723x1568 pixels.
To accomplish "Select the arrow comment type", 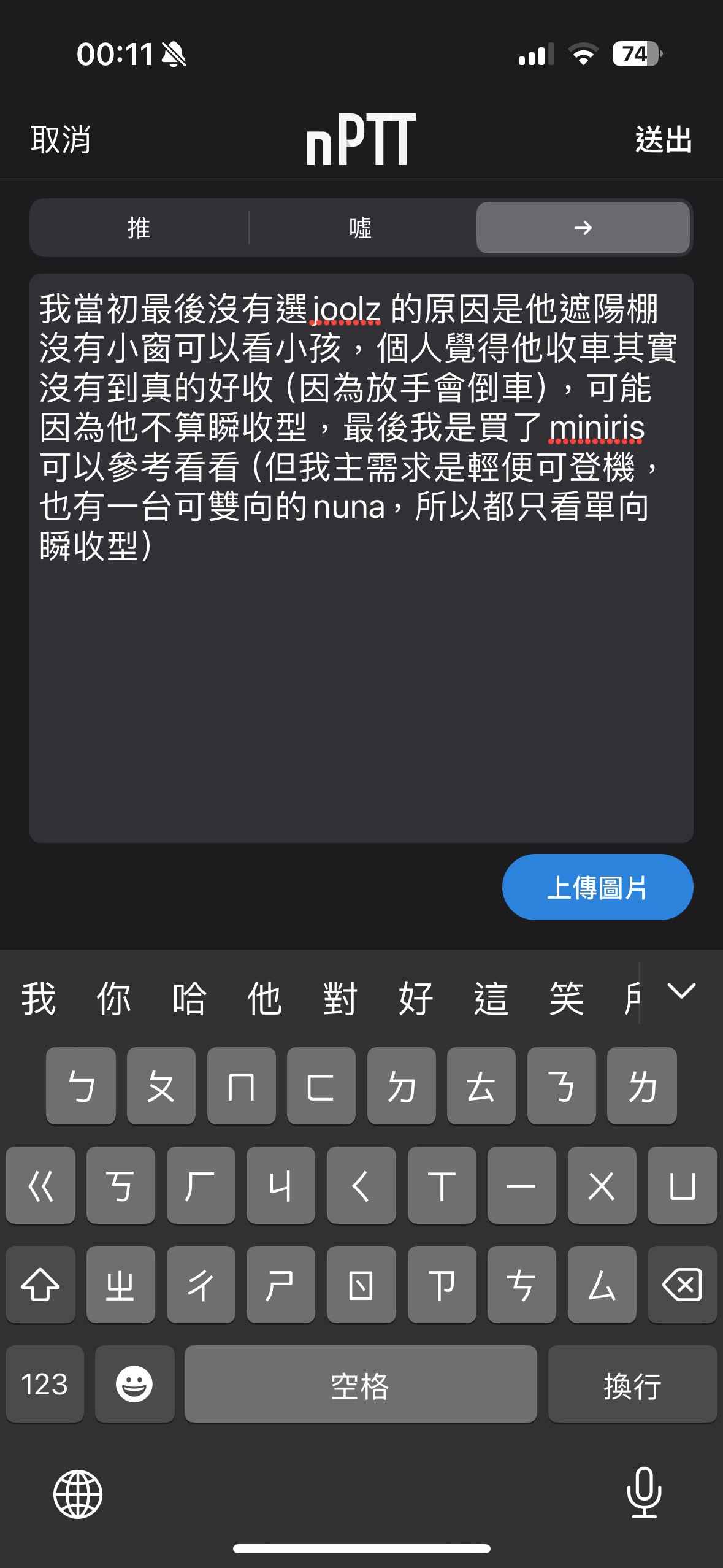I will pyautogui.click(x=583, y=228).
